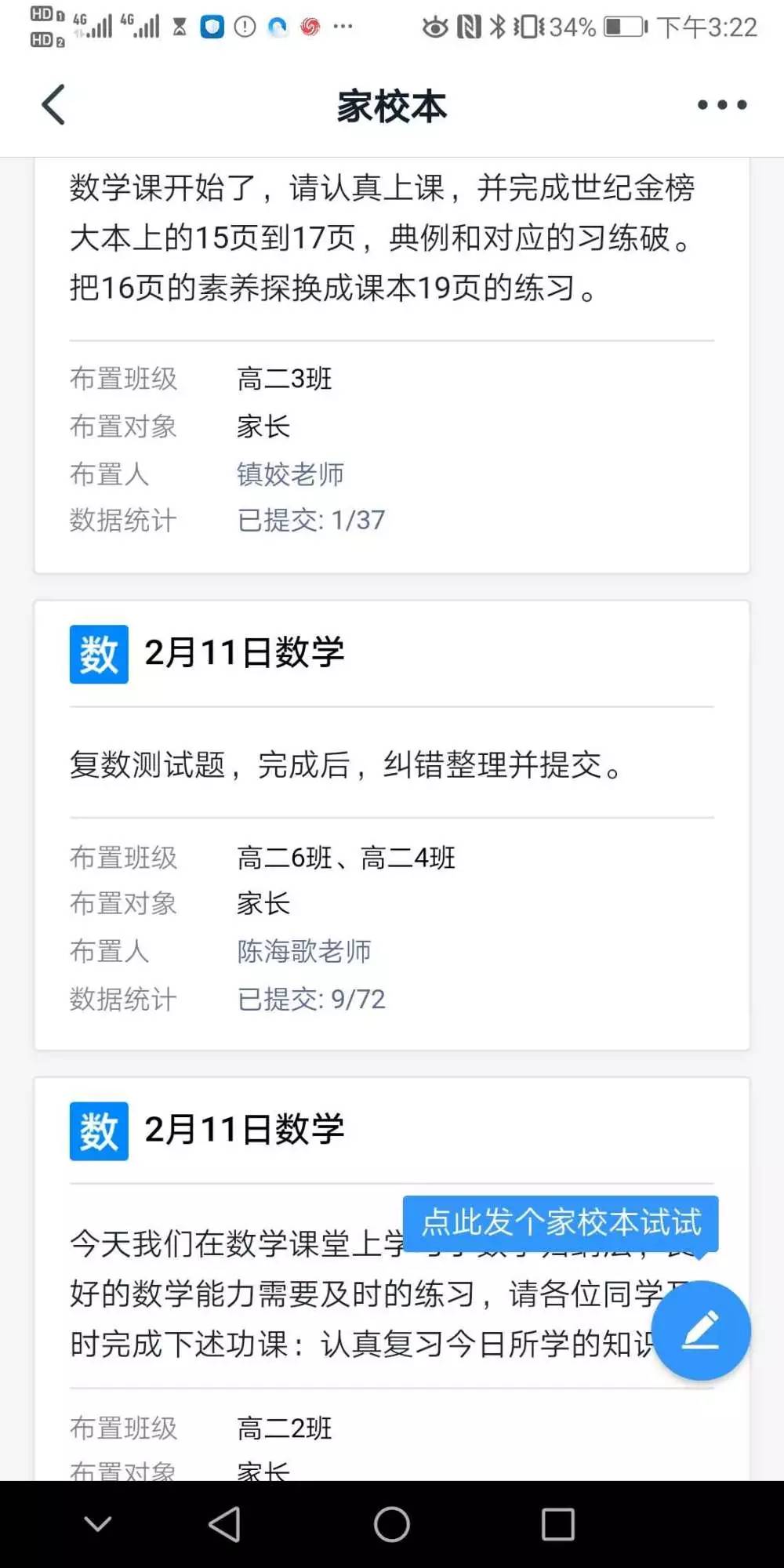Tap the blue pencil compose button

[x=700, y=1330]
